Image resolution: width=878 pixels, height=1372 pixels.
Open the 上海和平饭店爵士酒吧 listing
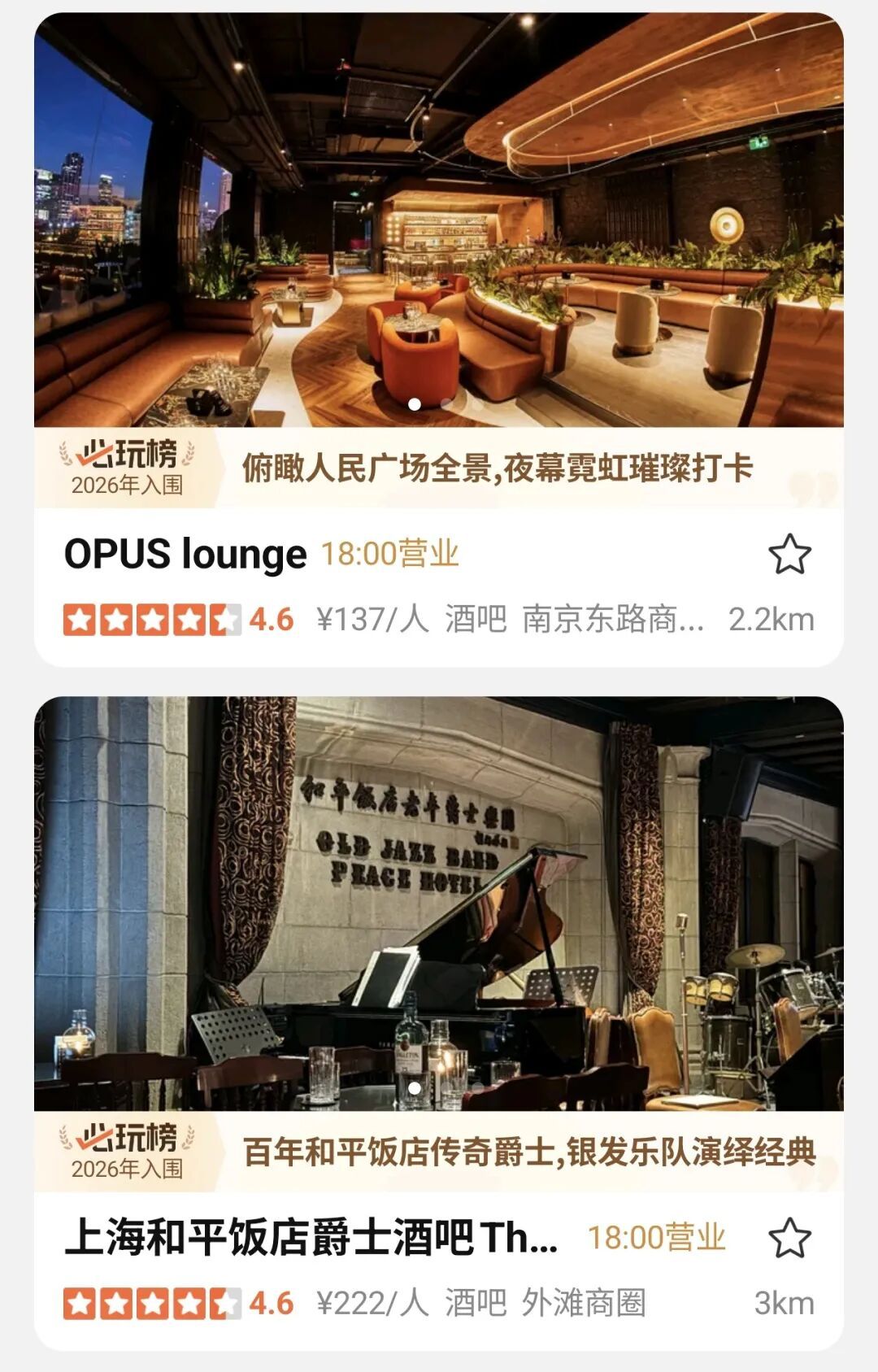pyautogui.click(x=311, y=1238)
